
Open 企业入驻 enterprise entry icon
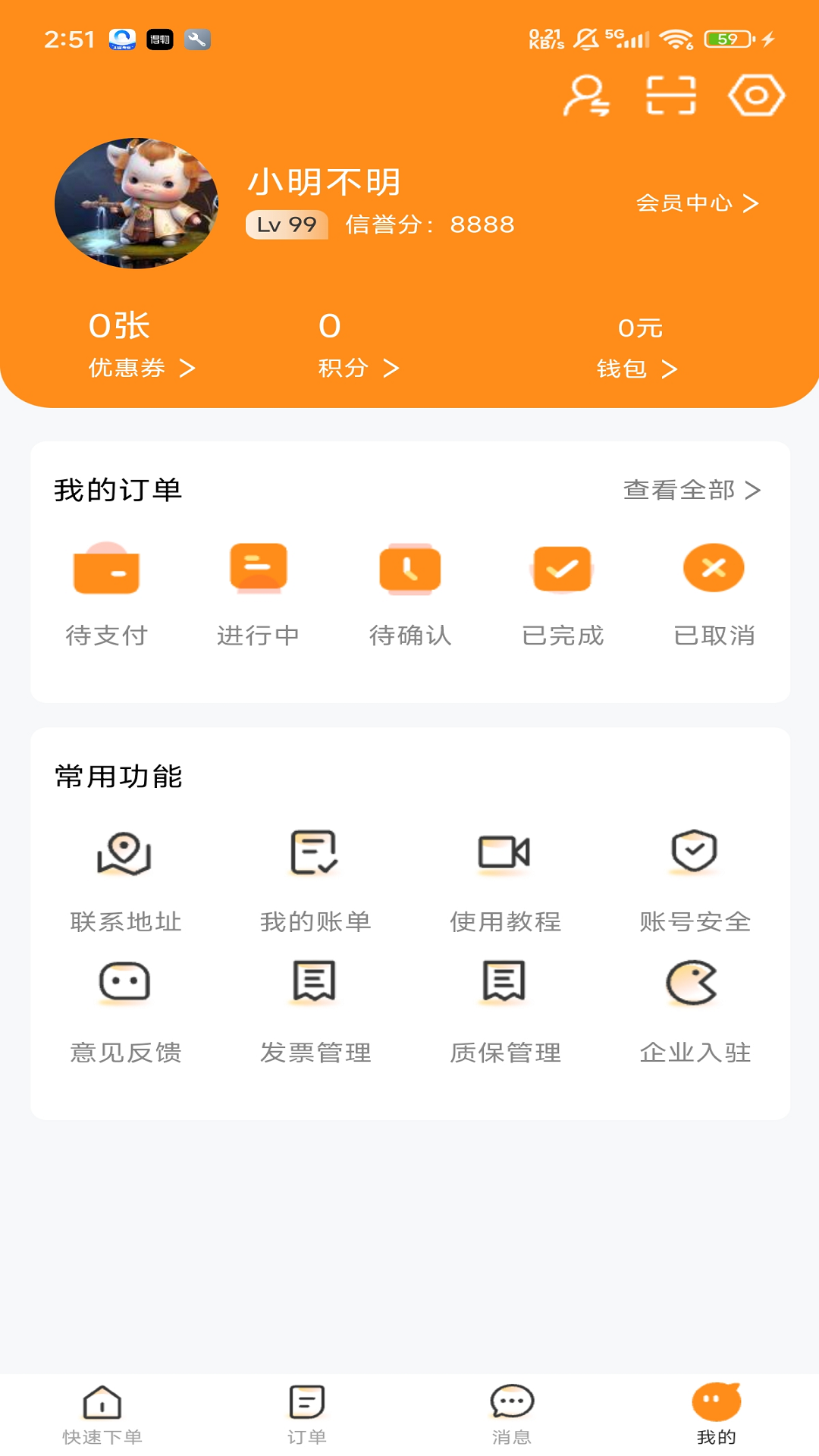click(x=694, y=982)
